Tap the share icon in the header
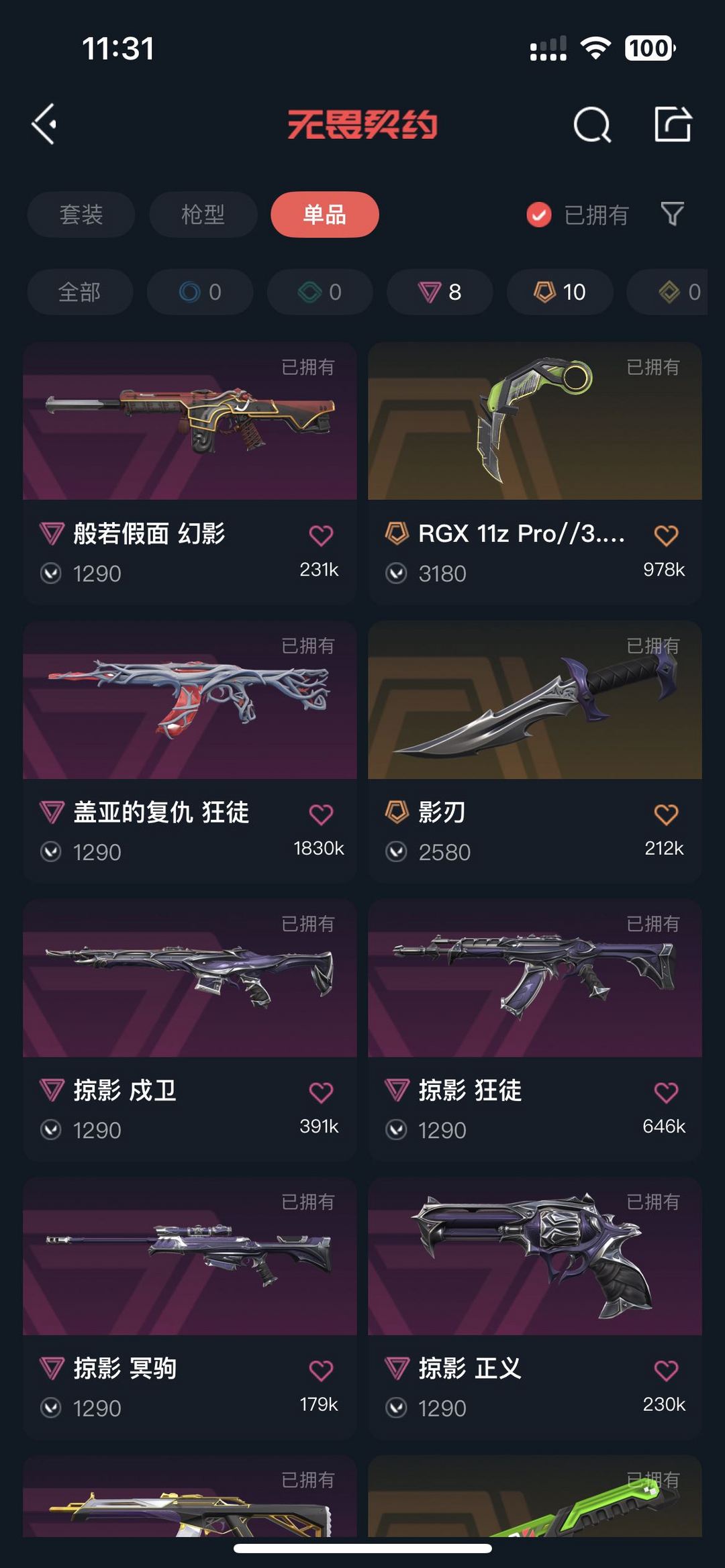This screenshot has height=1568, width=725. click(673, 124)
